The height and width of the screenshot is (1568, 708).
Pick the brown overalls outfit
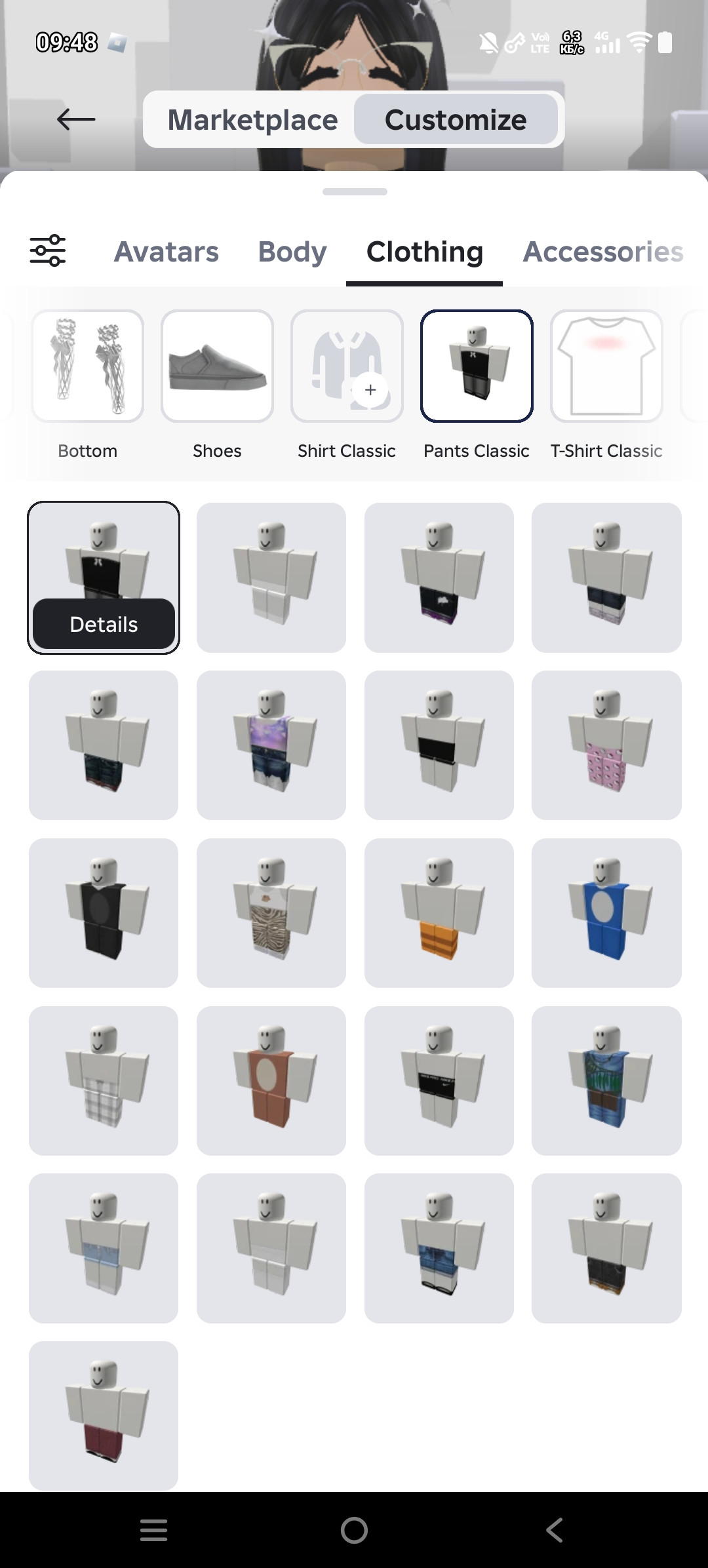coord(271,1081)
